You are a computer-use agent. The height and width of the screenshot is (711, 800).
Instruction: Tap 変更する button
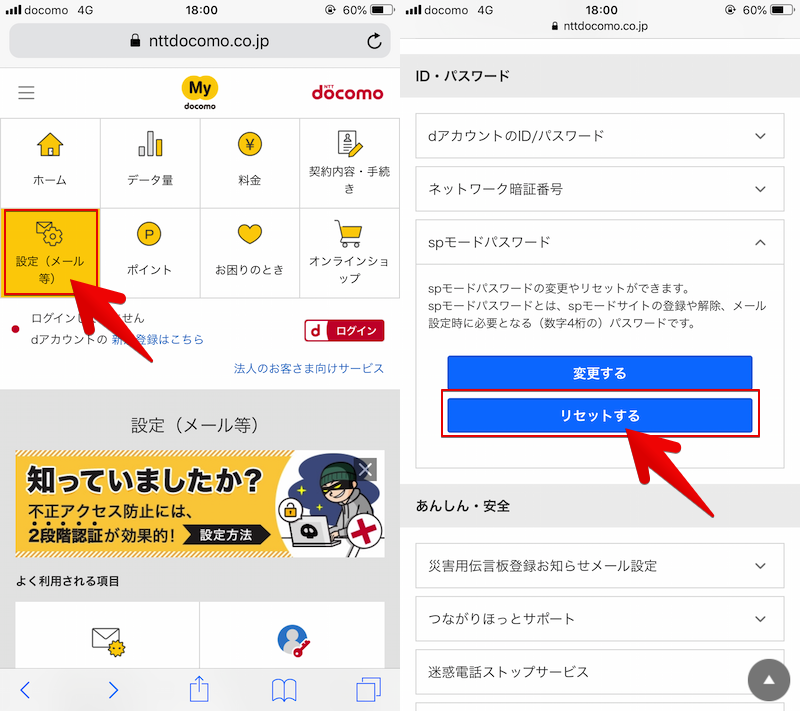(599, 373)
